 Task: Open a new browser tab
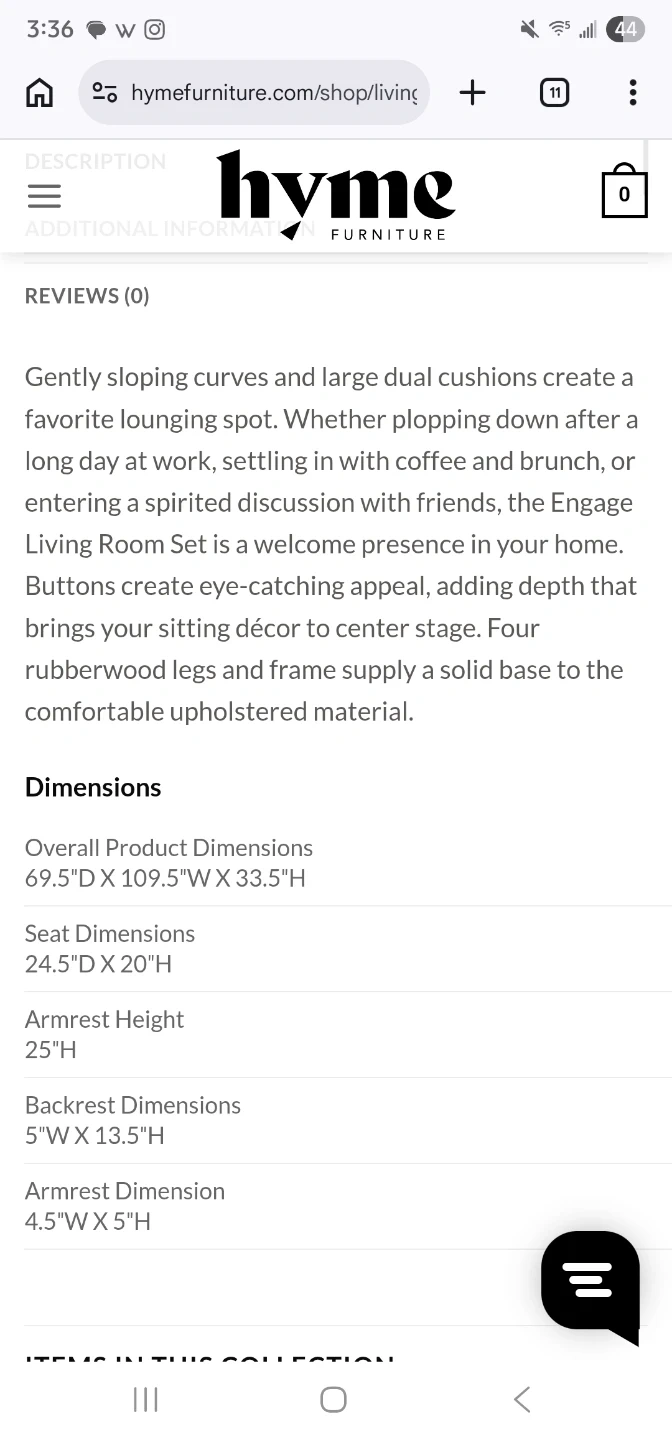click(x=472, y=93)
